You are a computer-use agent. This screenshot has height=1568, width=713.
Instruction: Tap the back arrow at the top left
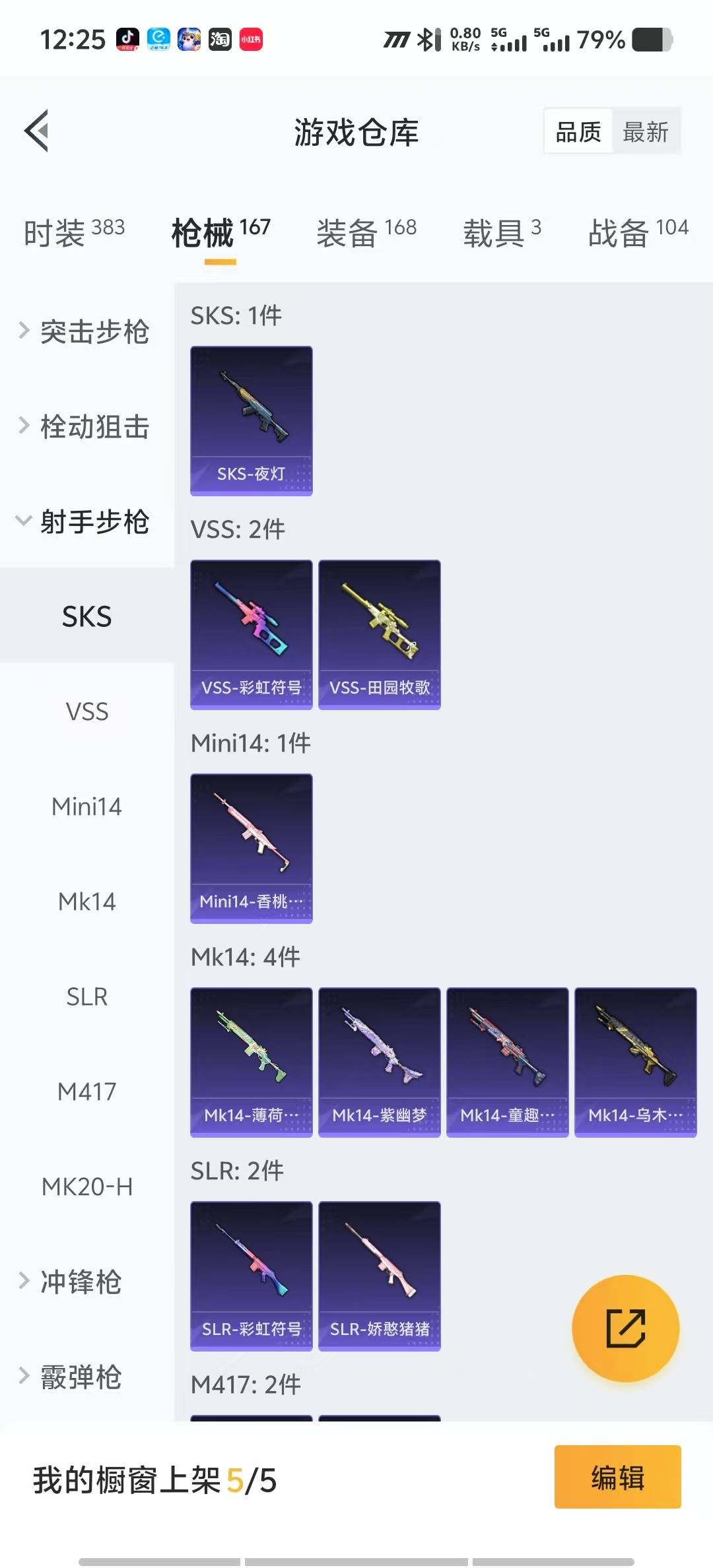(38, 131)
